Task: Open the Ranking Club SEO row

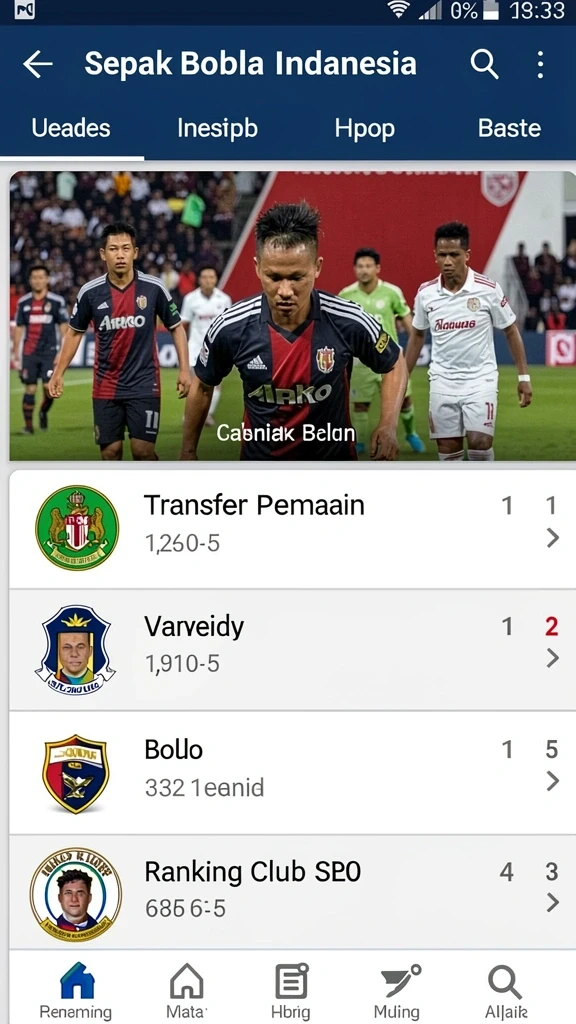Action: coord(292,892)
